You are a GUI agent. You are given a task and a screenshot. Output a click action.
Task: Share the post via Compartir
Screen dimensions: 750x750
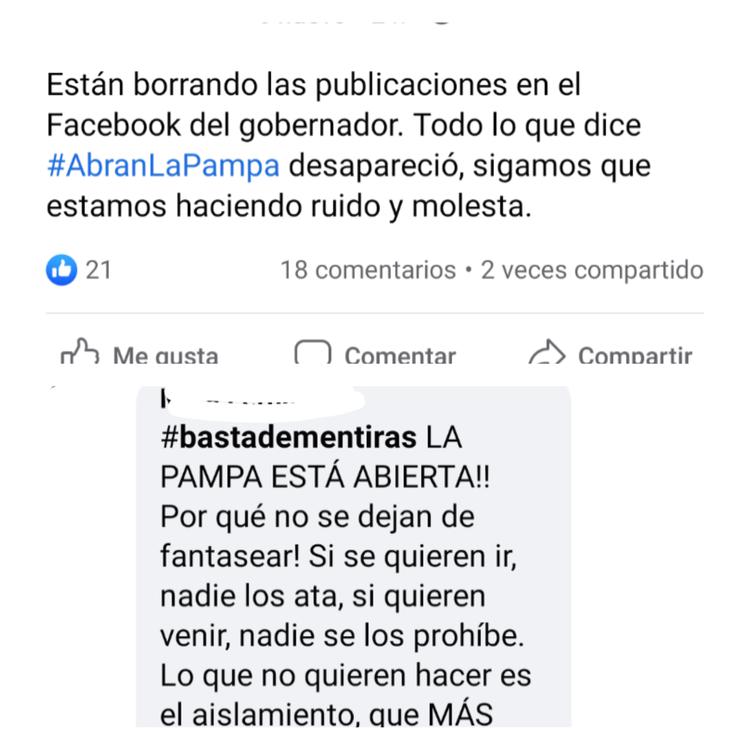610,357
